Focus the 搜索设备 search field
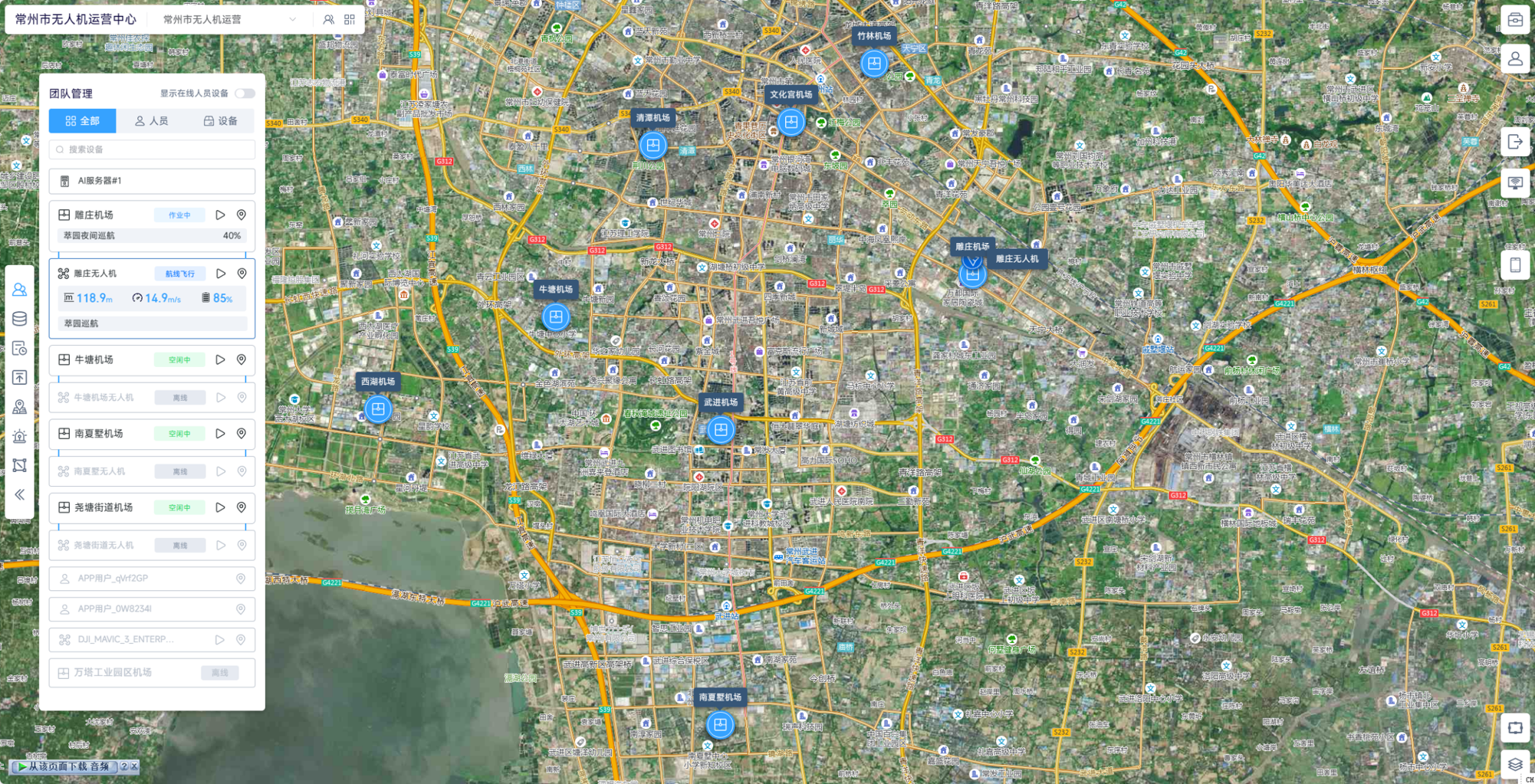This screenshot has width=1535, height=784. click(152, 149)
